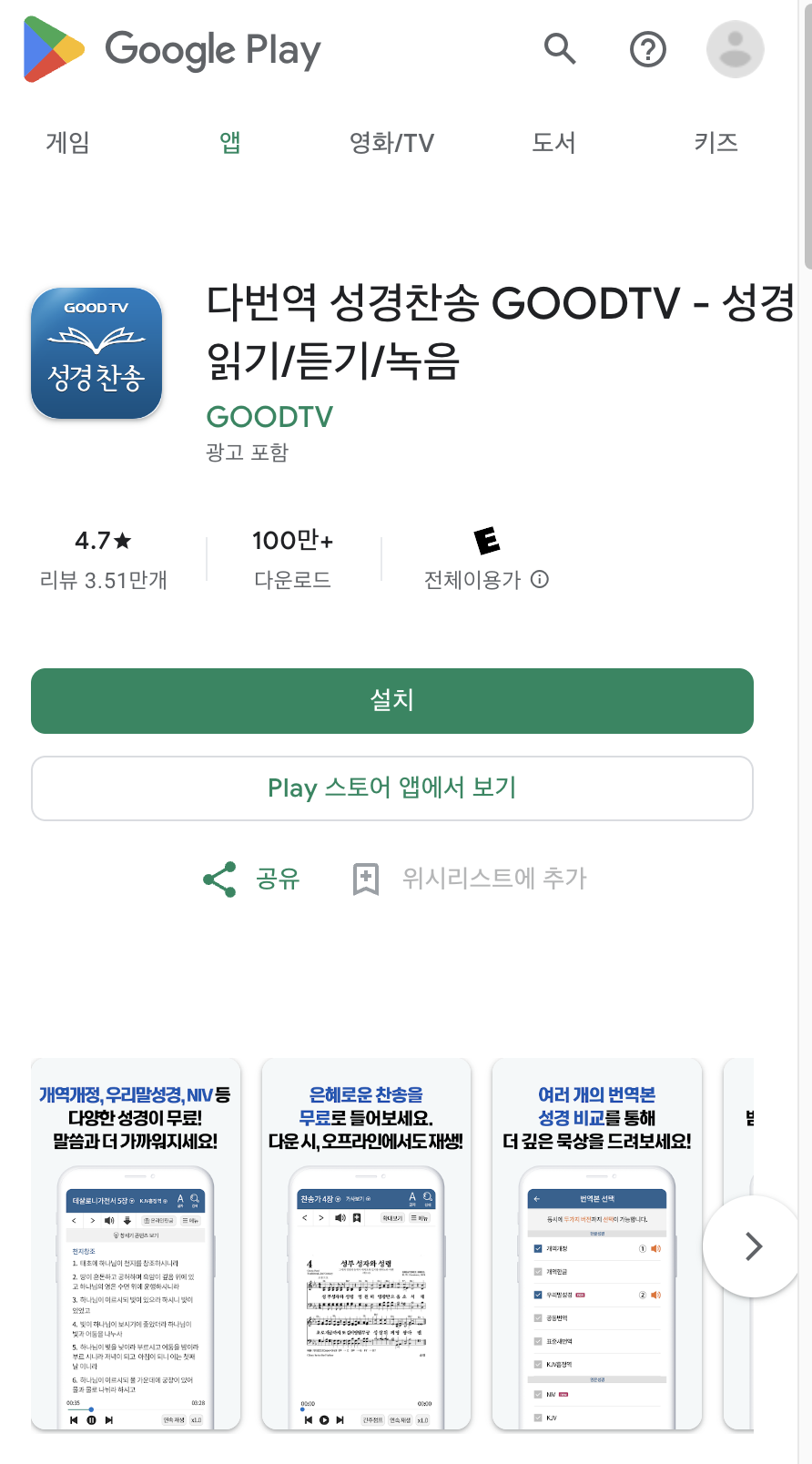The width and height of the screenshot is (812, 1464).
Task: Open the profile avatar menu
Action: point(735,49)
